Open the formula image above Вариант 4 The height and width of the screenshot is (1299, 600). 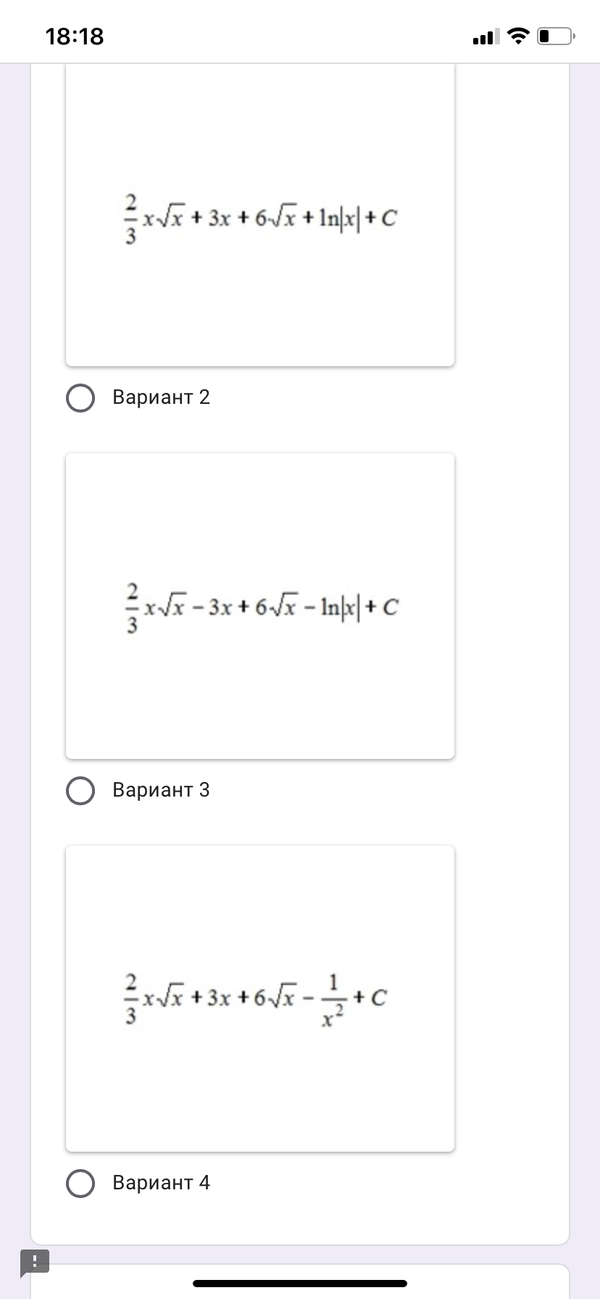[260, 998]
